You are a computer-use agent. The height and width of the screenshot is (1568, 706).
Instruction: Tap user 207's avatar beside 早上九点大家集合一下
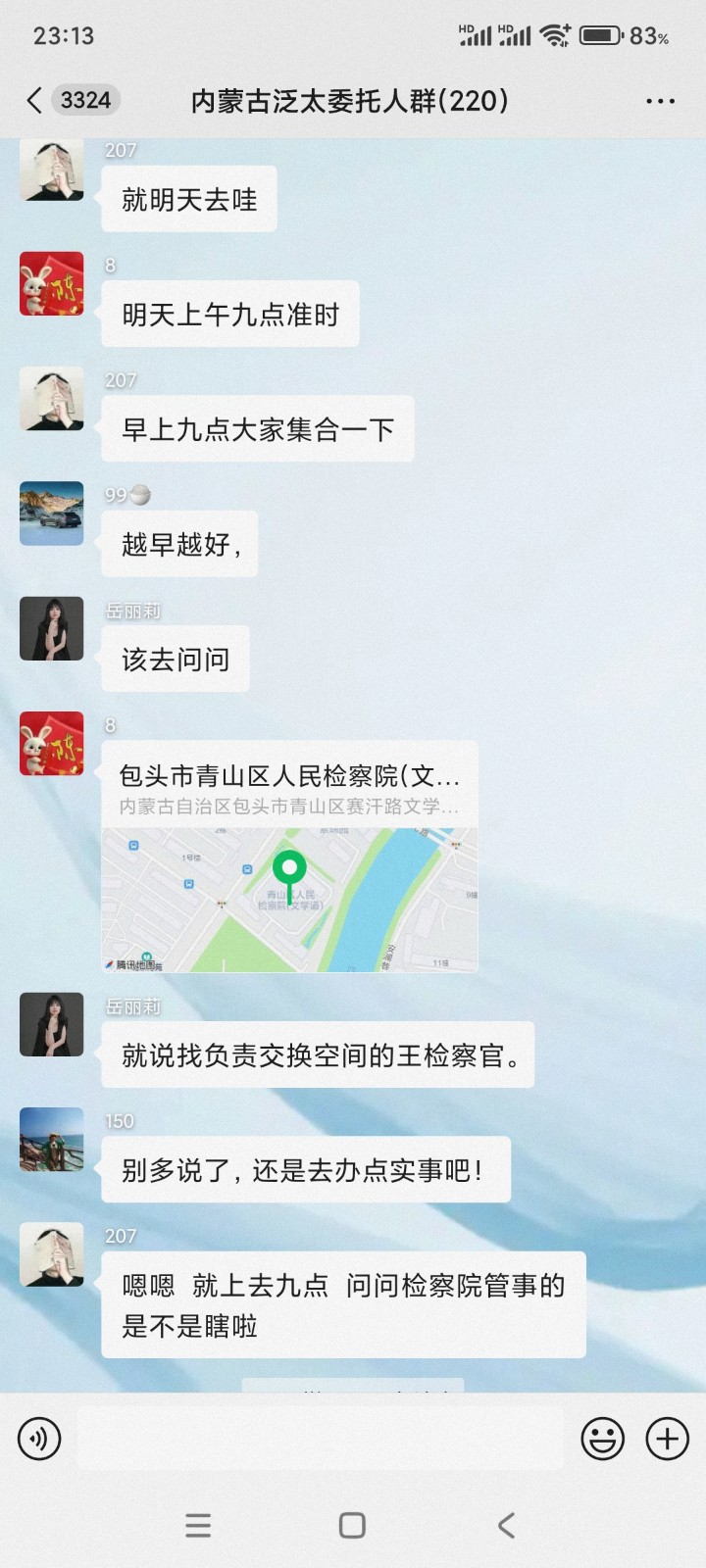52,399
